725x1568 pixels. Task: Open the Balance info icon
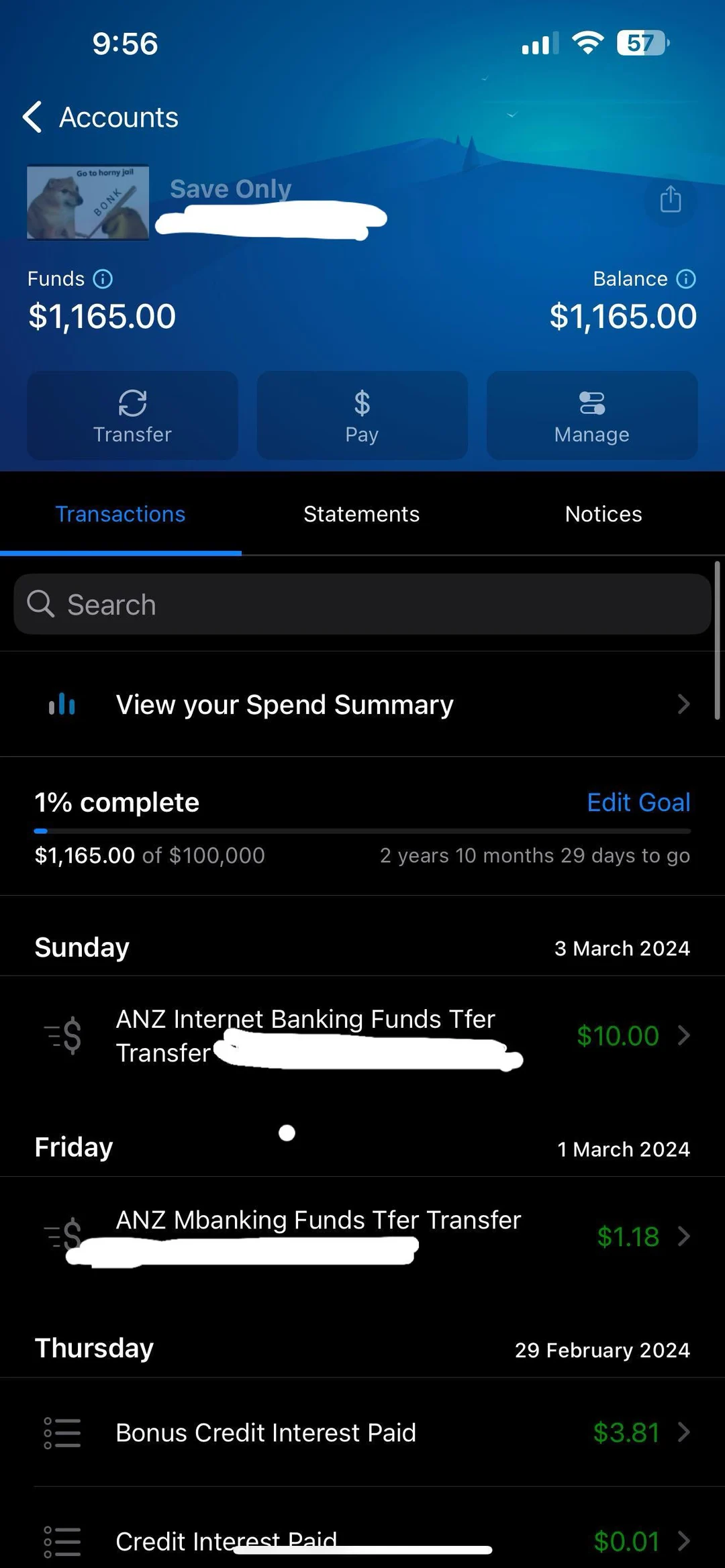(685, 279)
